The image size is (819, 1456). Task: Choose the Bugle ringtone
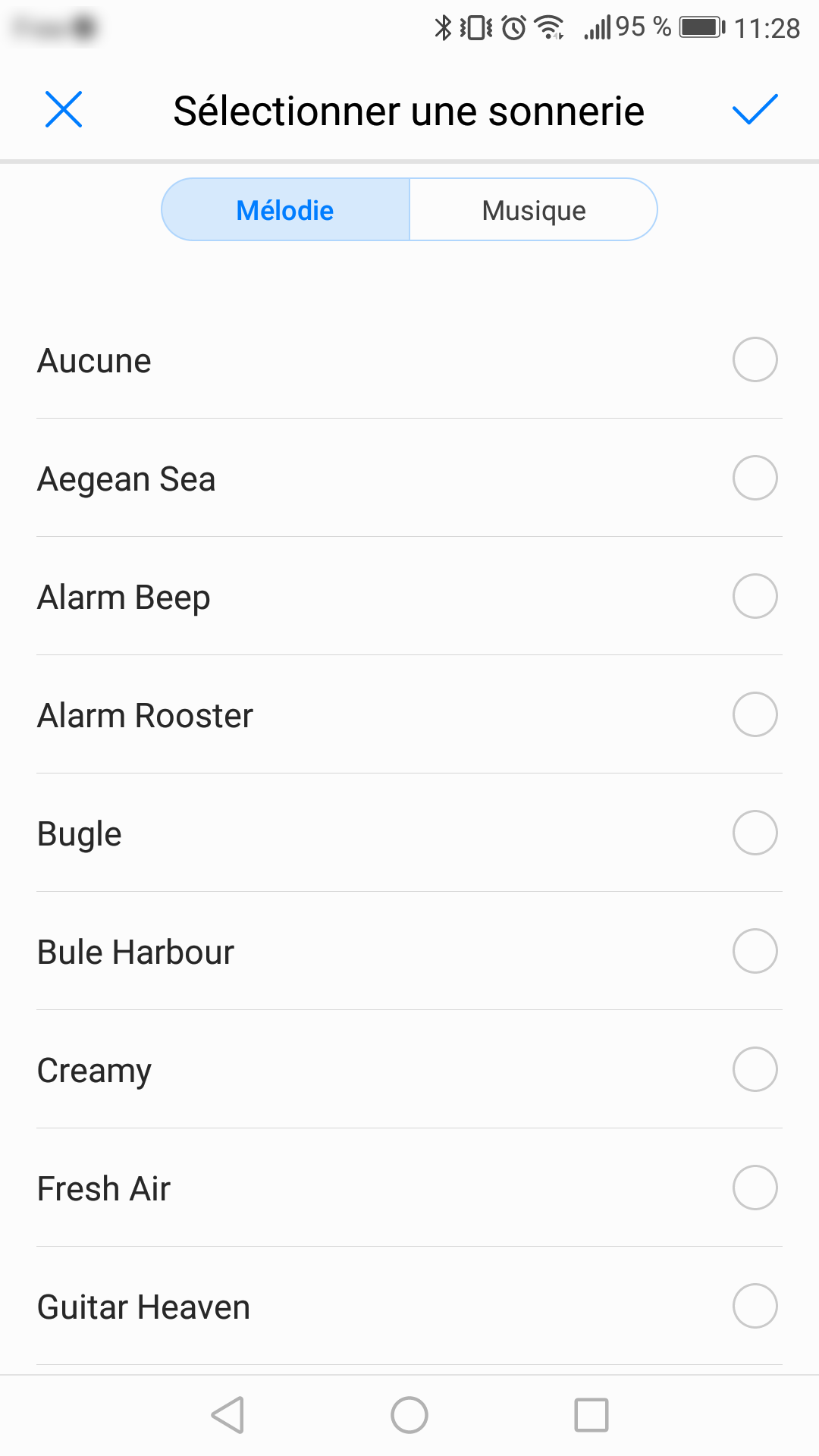click(409, 833)
